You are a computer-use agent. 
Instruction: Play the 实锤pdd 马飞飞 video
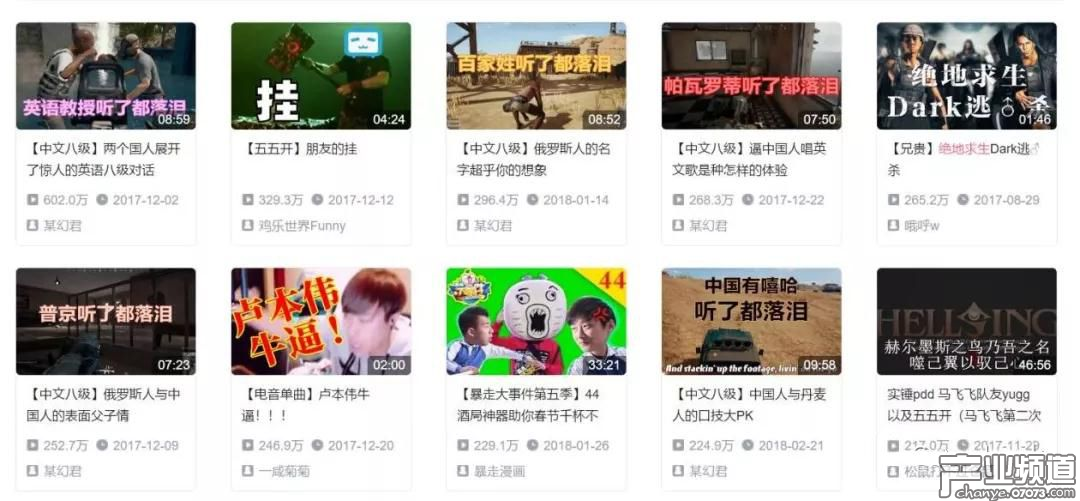(966, 321)
